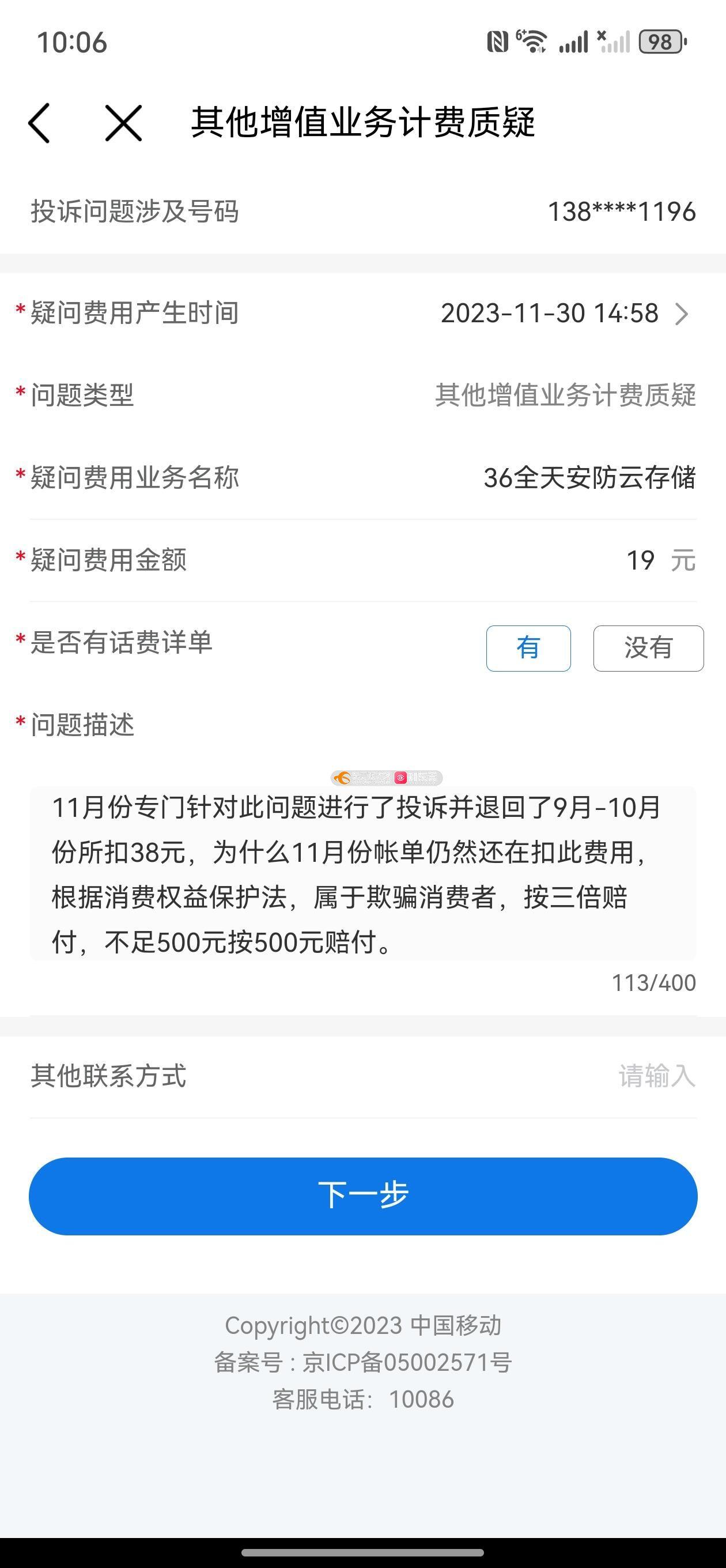Tap the 下一步 button
The width and height of the screenshot is (726, 1568).
click(362, 1196)
